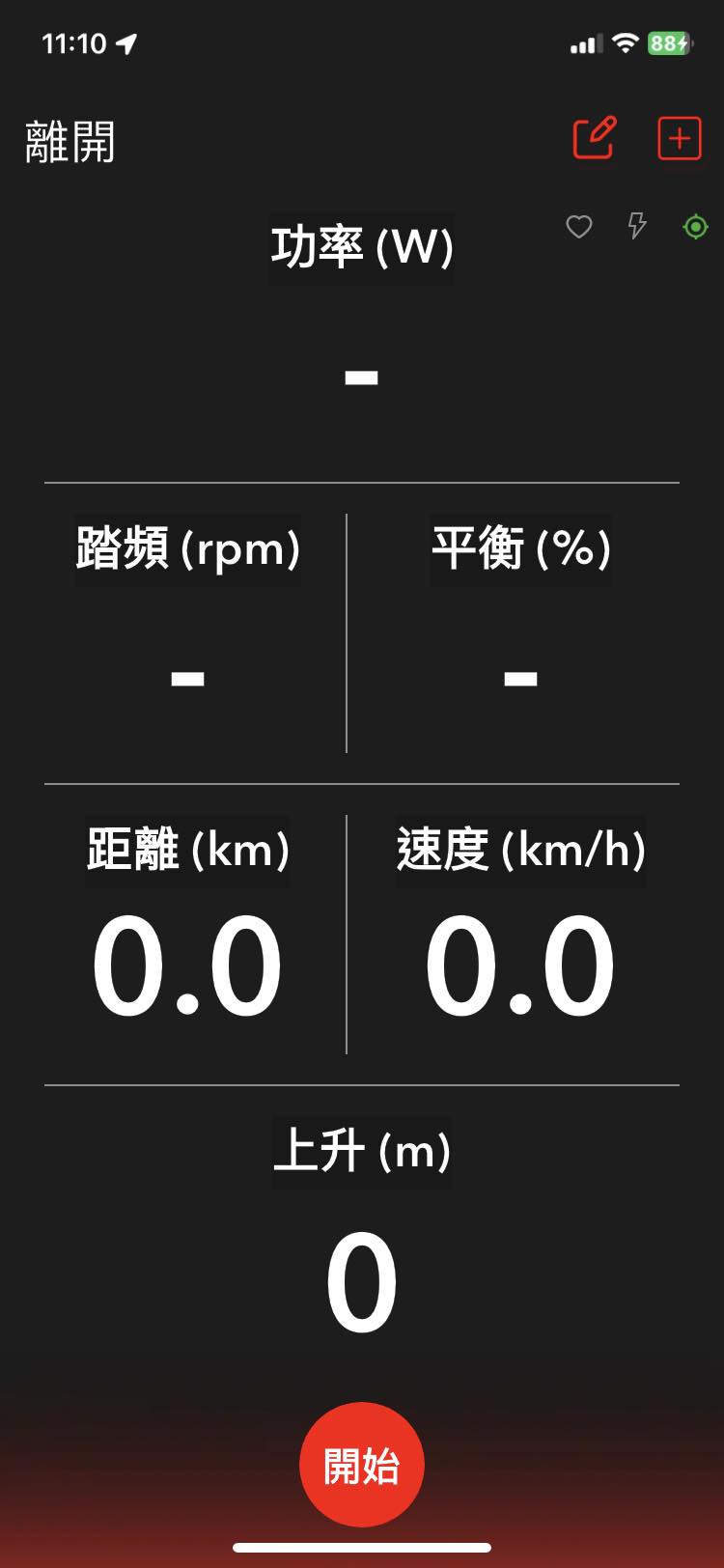Tap the green GPS location icon

coord(695,227)
